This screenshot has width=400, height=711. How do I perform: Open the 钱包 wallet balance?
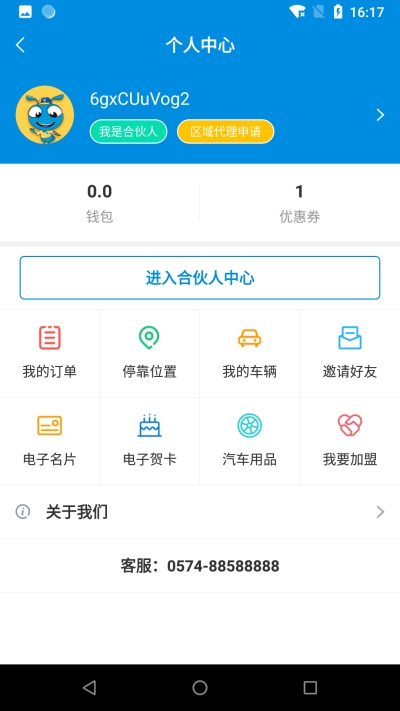[x=100, y=203]
